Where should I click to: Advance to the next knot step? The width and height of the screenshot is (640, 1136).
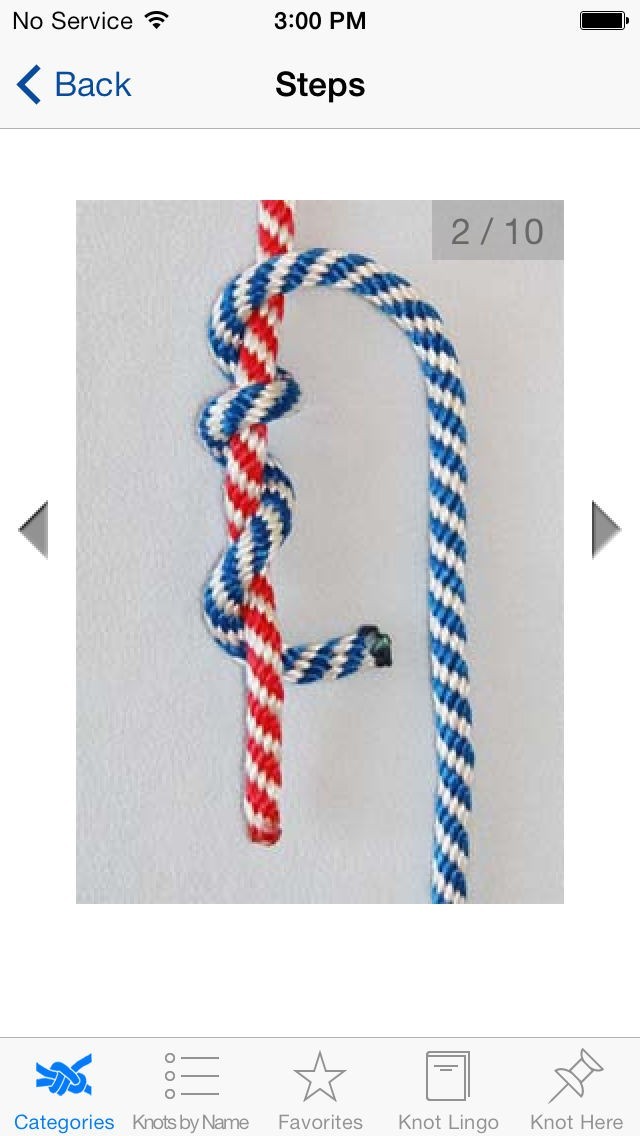click(x=607, y=530)
